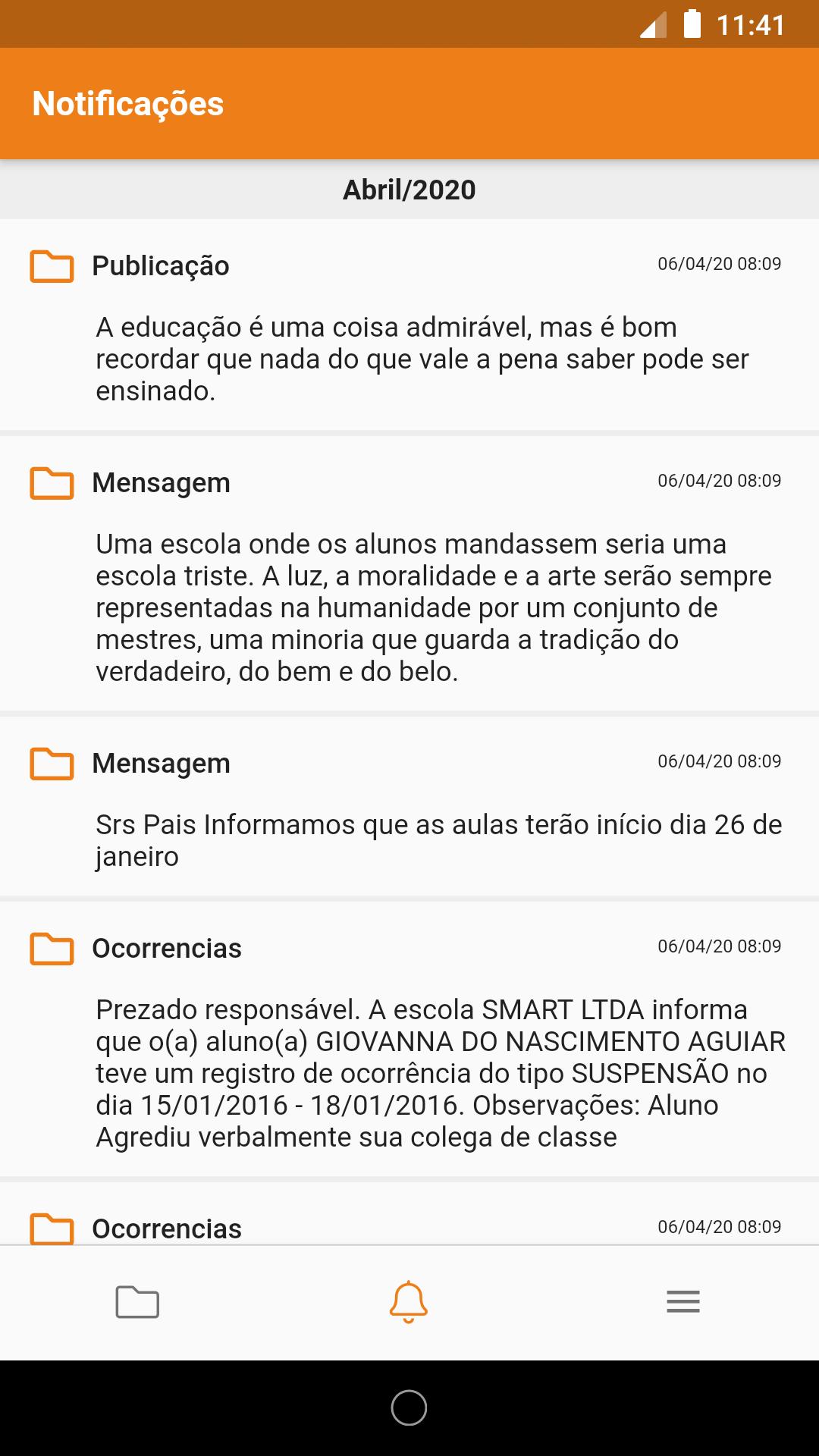Open the Ocorrencias notice about GIOVANNA suspensão
Viewport: 819px width, 1456px height.
point(409,1039)
